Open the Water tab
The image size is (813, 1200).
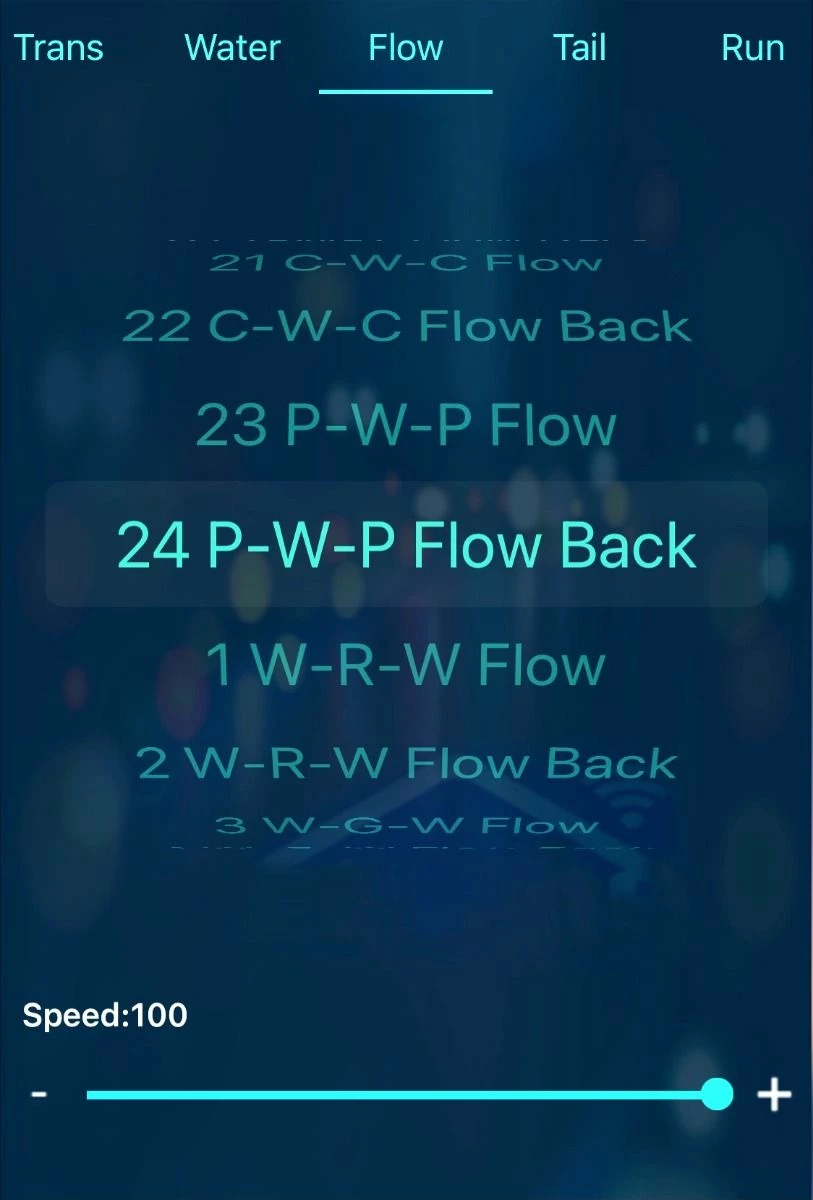233,48
